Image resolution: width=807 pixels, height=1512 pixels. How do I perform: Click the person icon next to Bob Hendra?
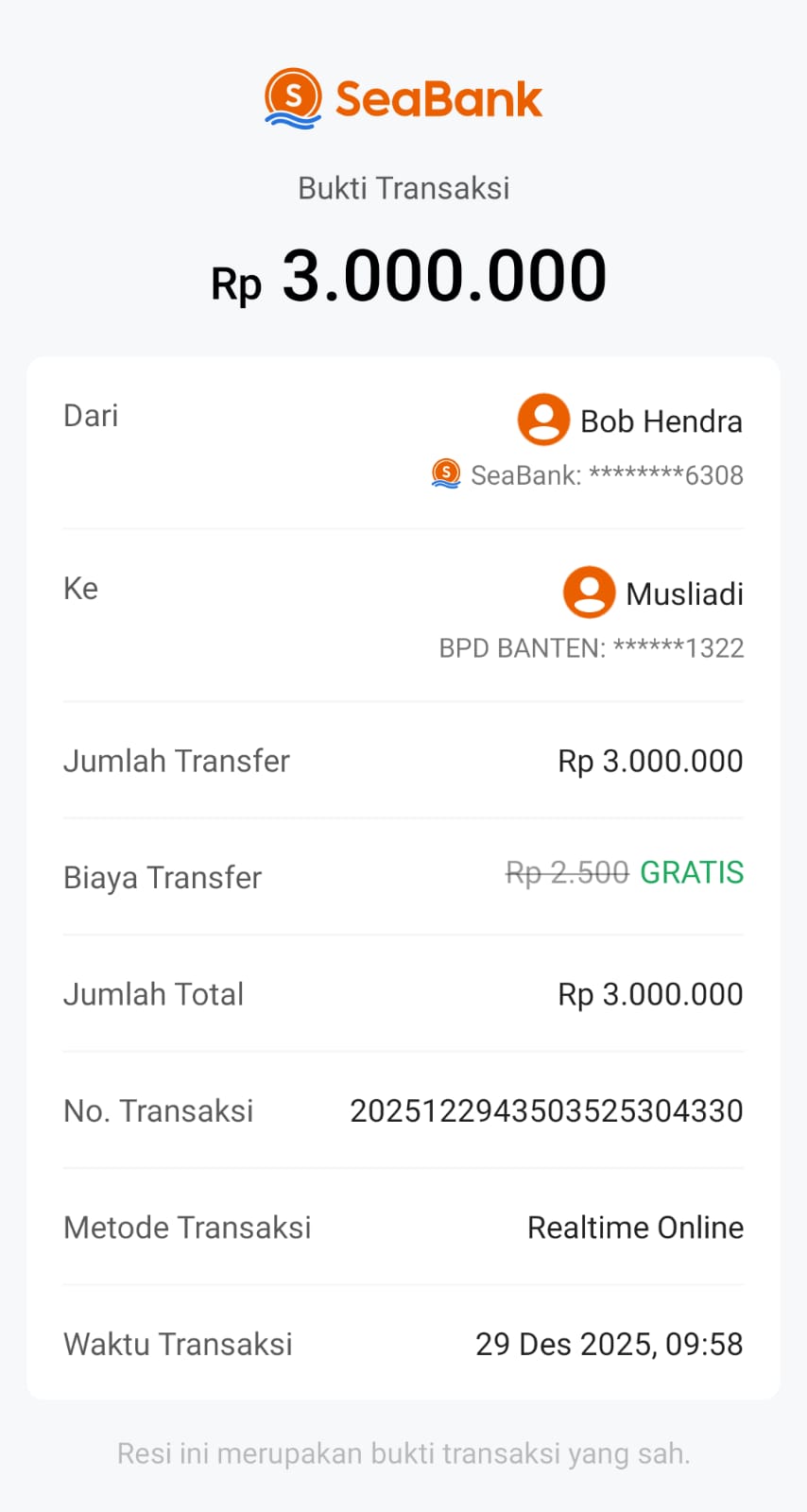click(x=543, y=419)
